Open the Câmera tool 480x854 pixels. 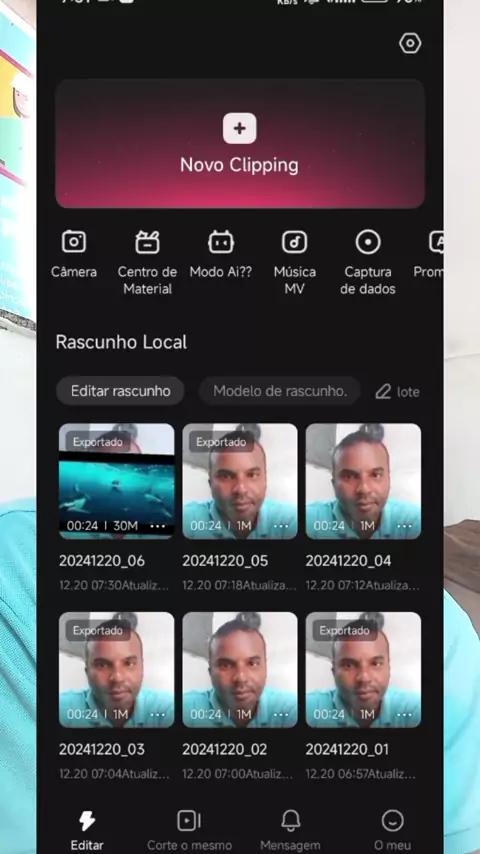click(74, 254)
